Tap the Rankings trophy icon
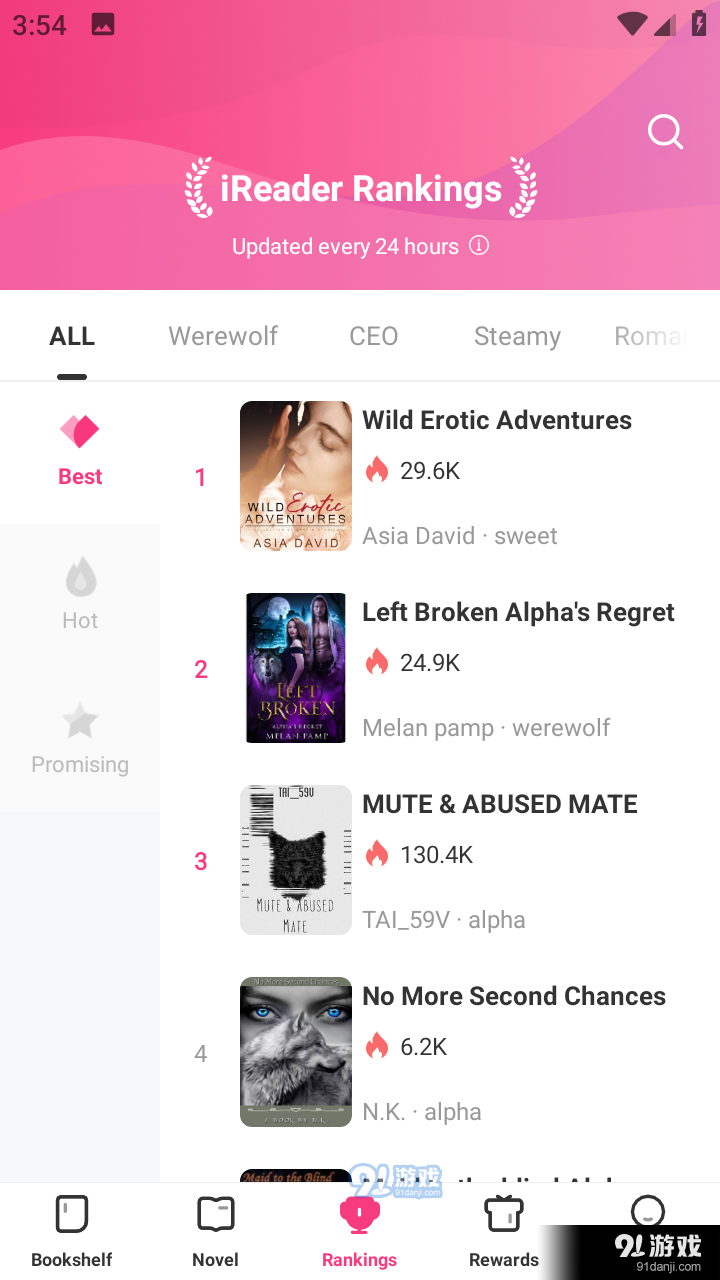 [x=359, y=1211]
